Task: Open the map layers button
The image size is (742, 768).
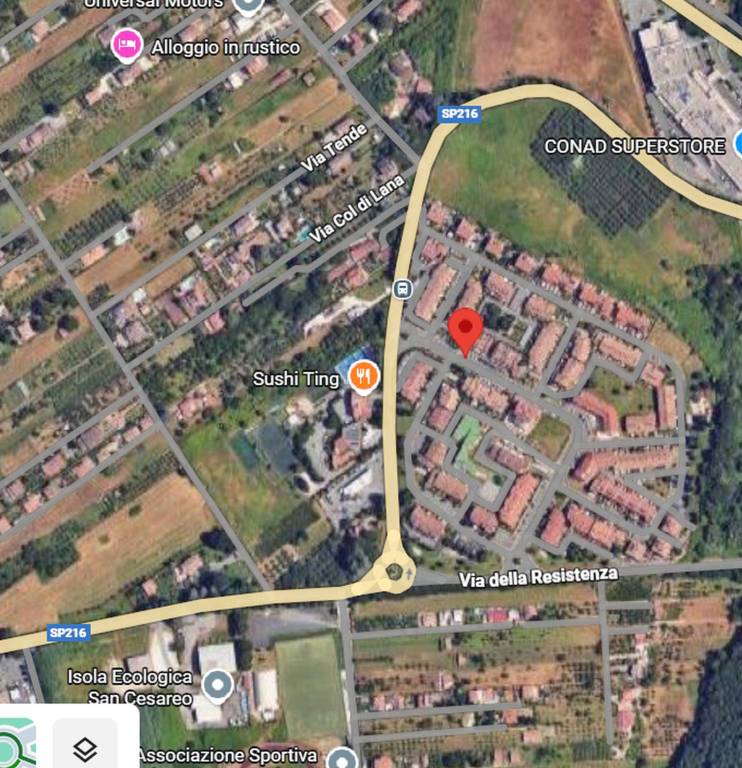Action: (85, 747)
